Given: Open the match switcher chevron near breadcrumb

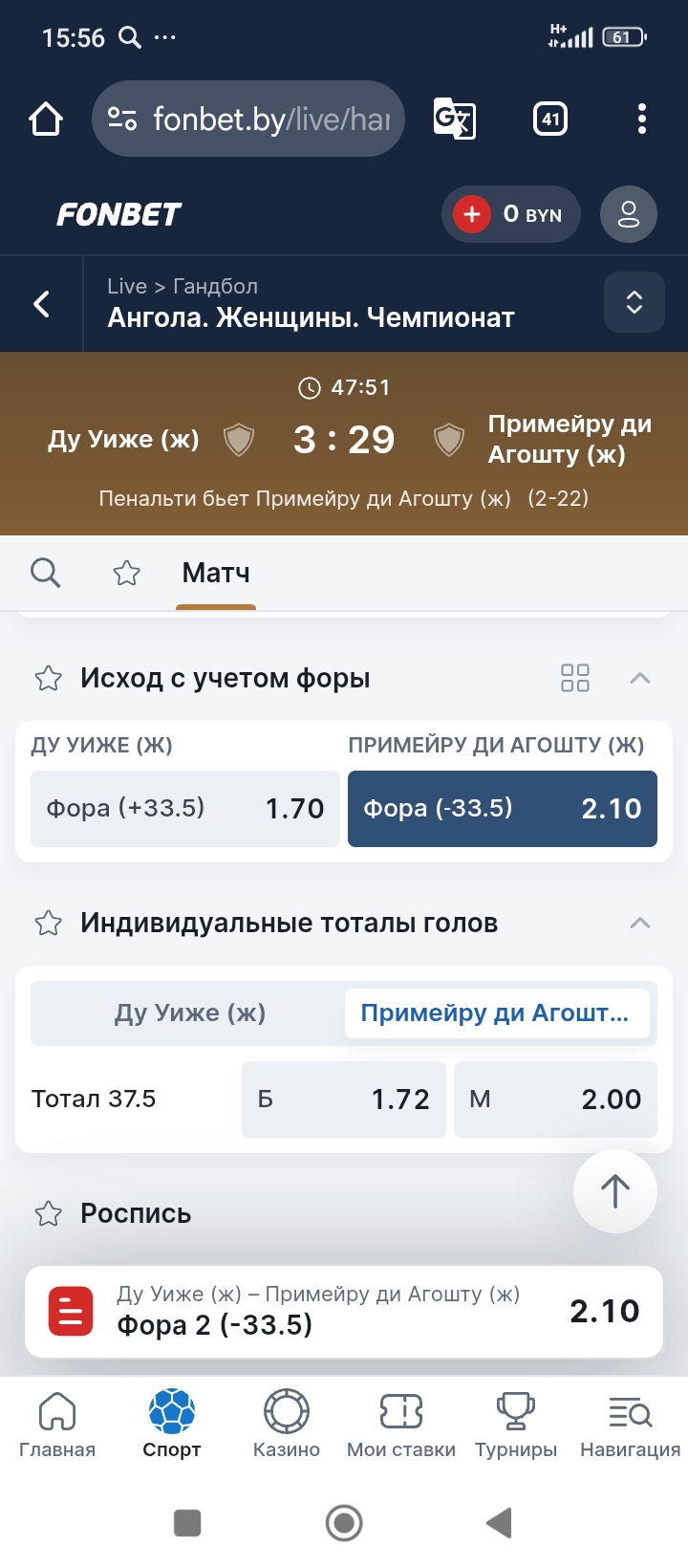Looking at the screenshot, I should coord(634,302).
